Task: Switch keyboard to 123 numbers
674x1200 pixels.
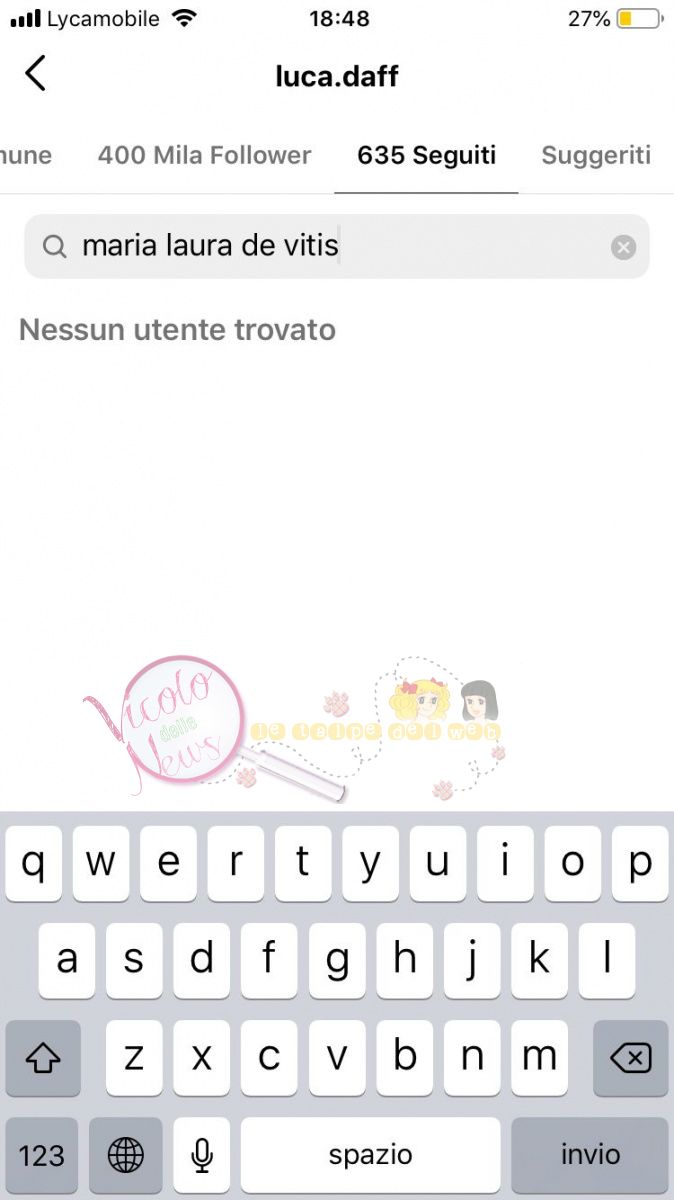Action: 42,1155
